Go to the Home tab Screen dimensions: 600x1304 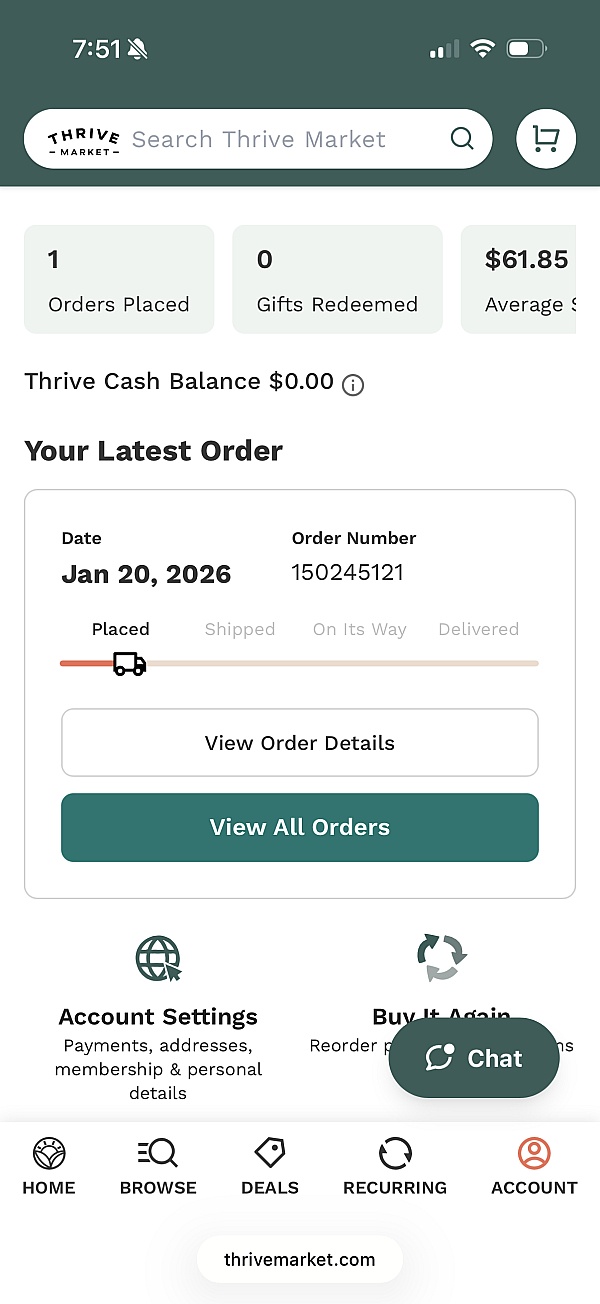(x=49, y=1166)
